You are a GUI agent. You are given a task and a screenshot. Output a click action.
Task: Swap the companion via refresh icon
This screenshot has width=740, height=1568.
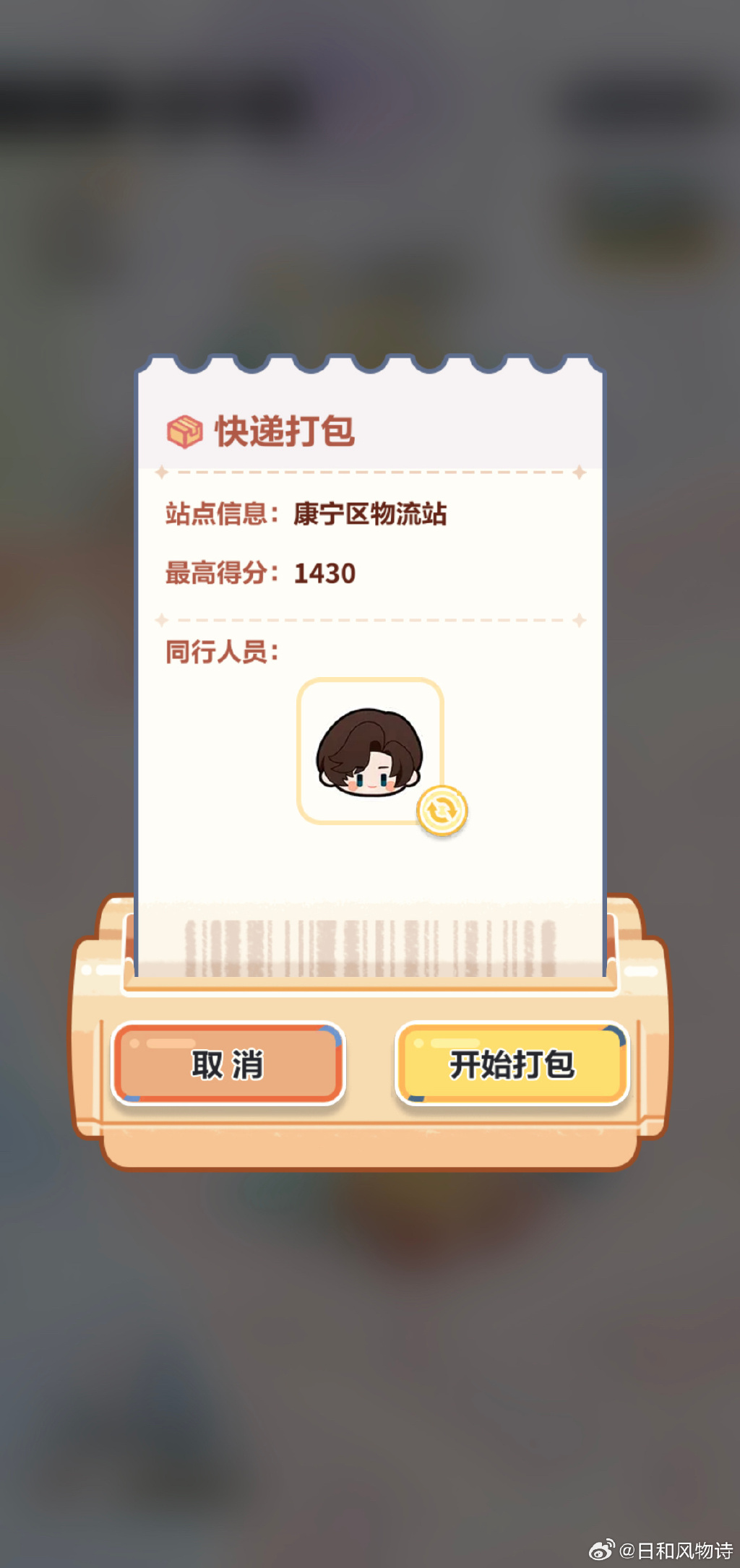(442, 811)
